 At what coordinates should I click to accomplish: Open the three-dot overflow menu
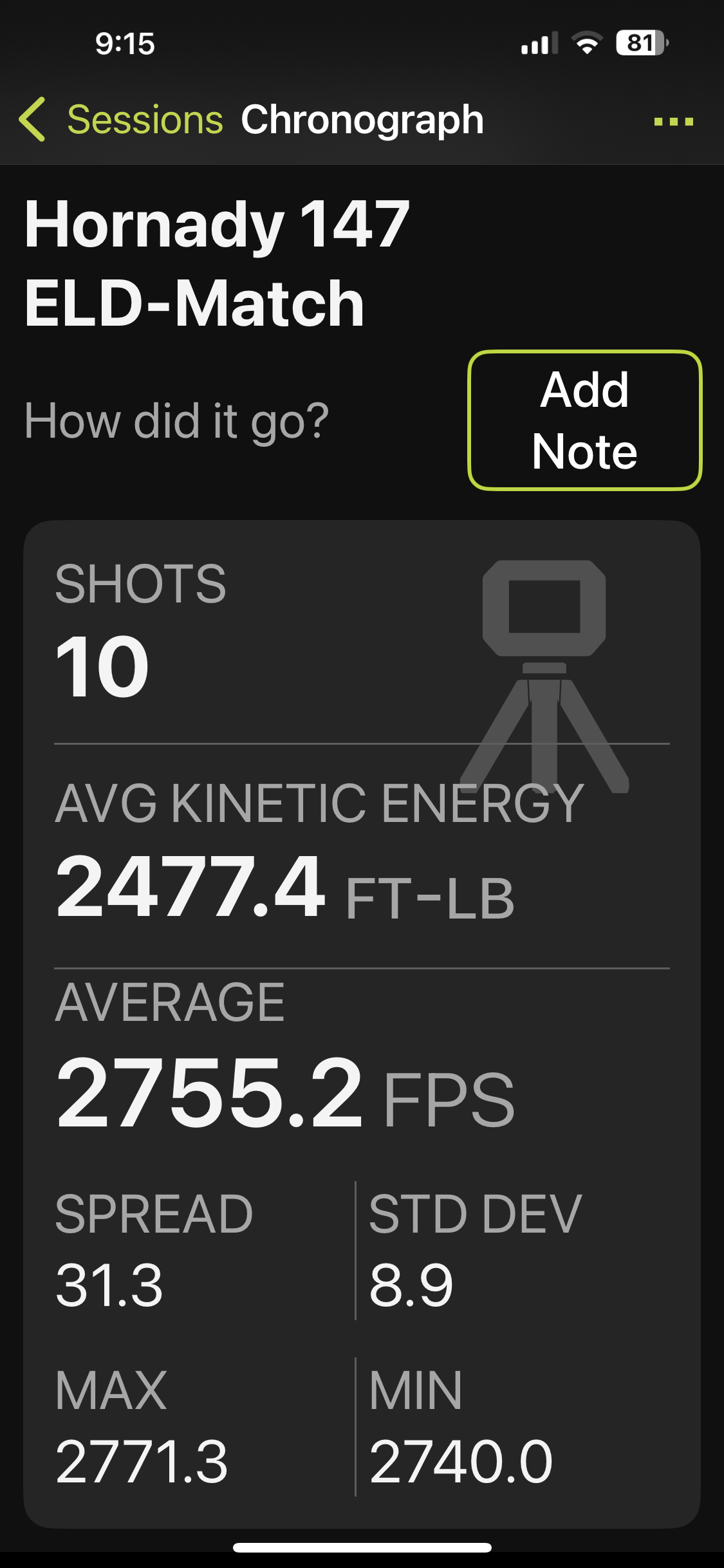(673, 121)
